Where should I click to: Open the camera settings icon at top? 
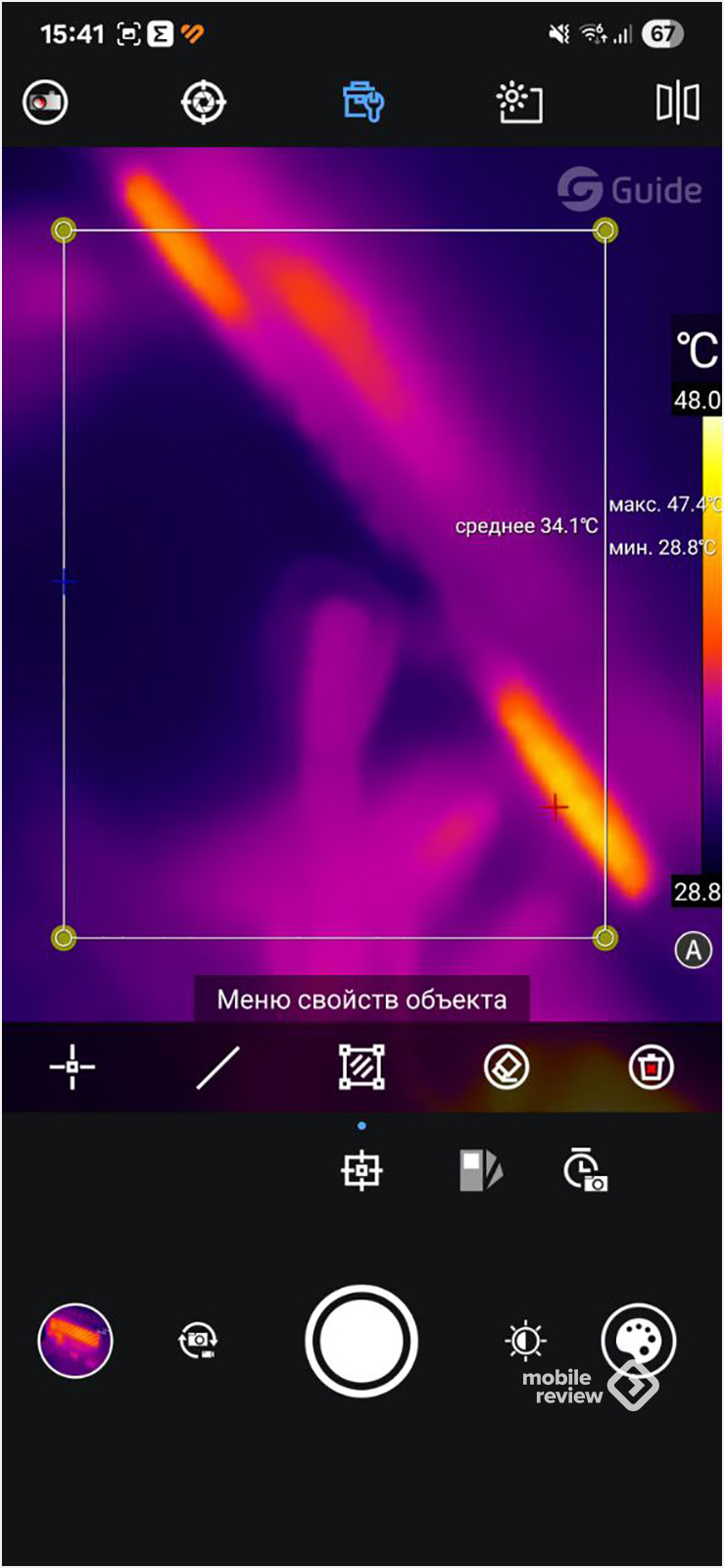(x=45, y=102)
